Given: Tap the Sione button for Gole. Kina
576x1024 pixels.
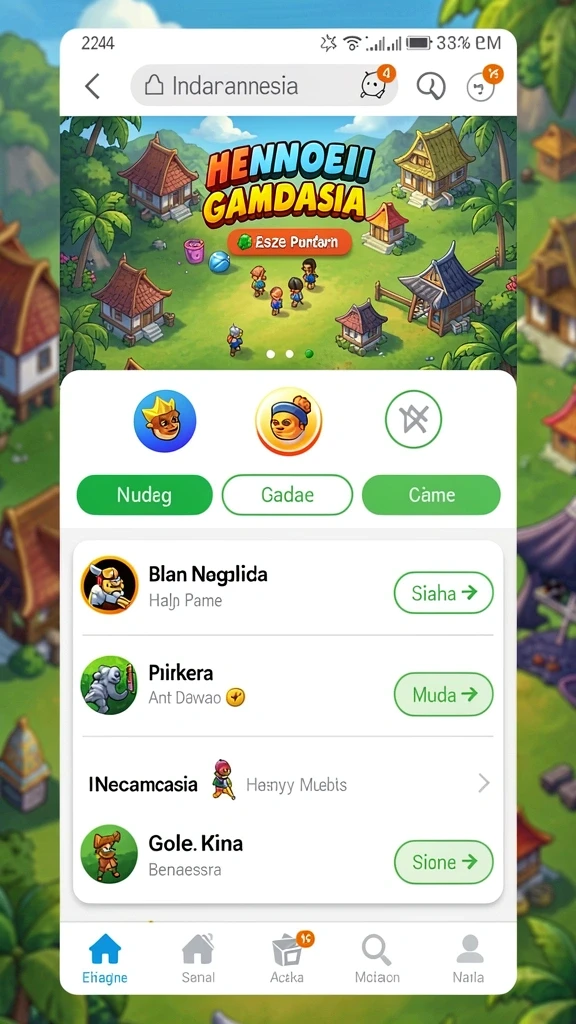Looking at the screenshot, I should point(443,862).
